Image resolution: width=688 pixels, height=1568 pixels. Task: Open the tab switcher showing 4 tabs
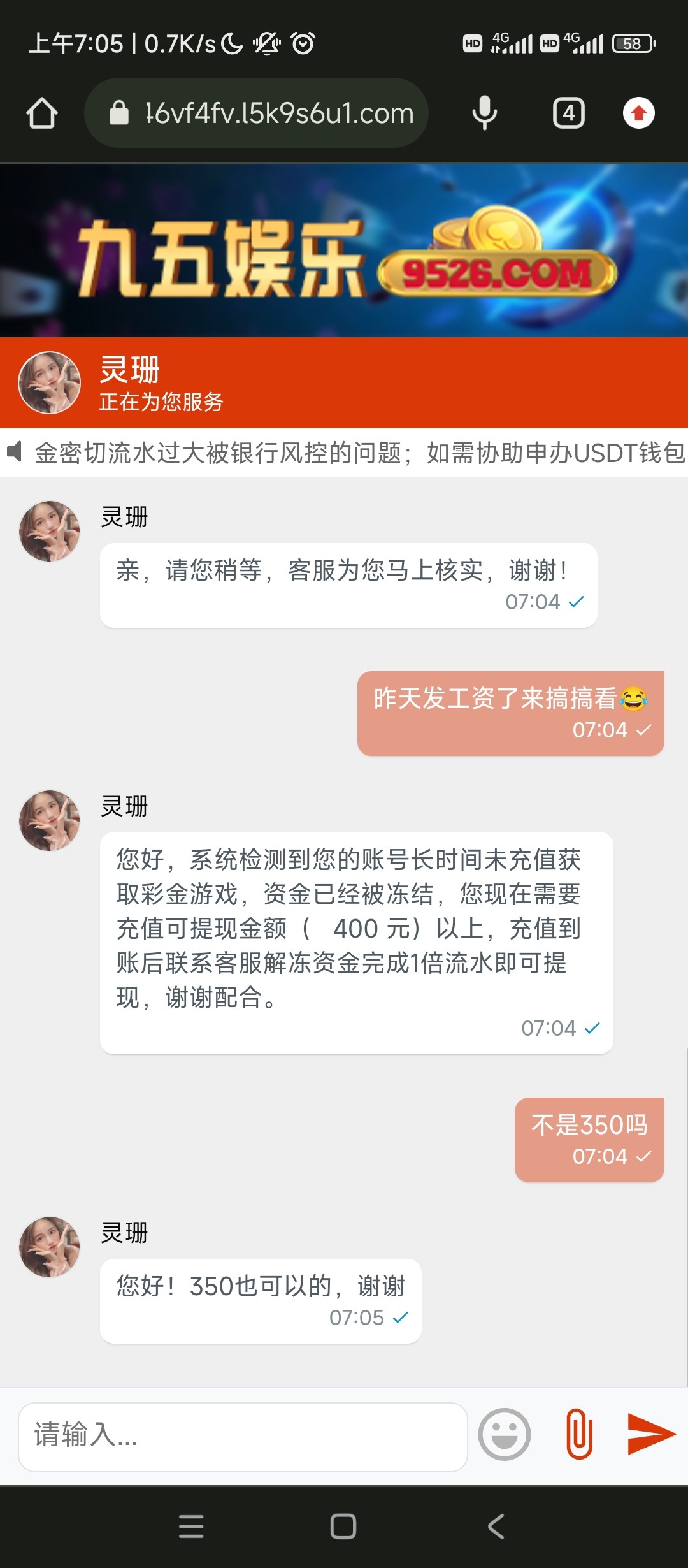pos(568,113)
